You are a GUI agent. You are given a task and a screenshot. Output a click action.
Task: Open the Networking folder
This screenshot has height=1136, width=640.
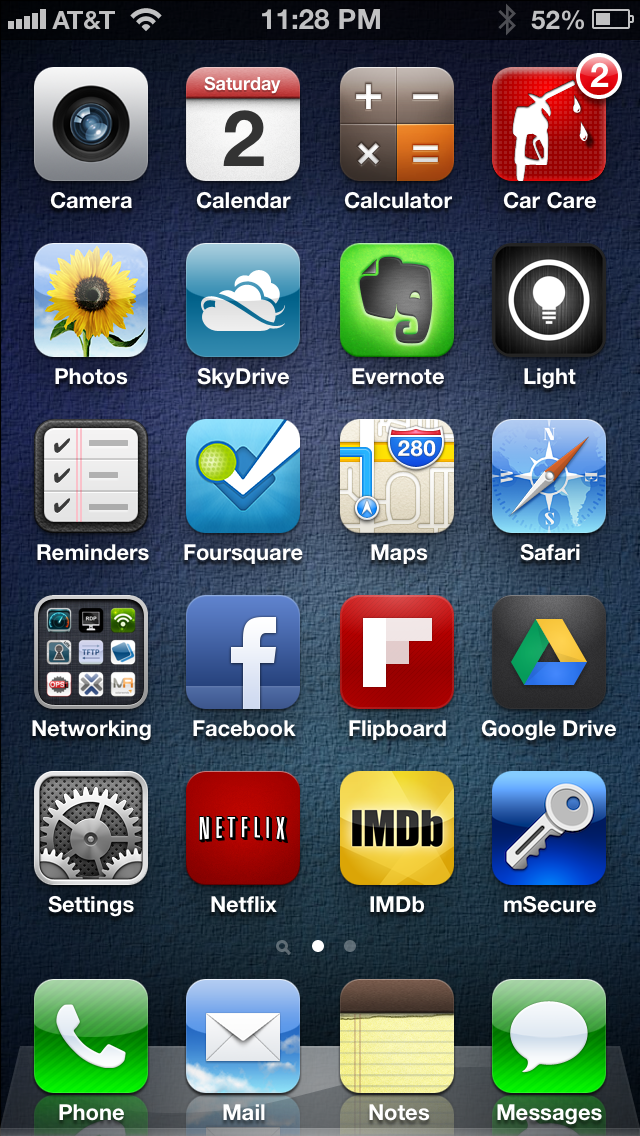point(91,652)
